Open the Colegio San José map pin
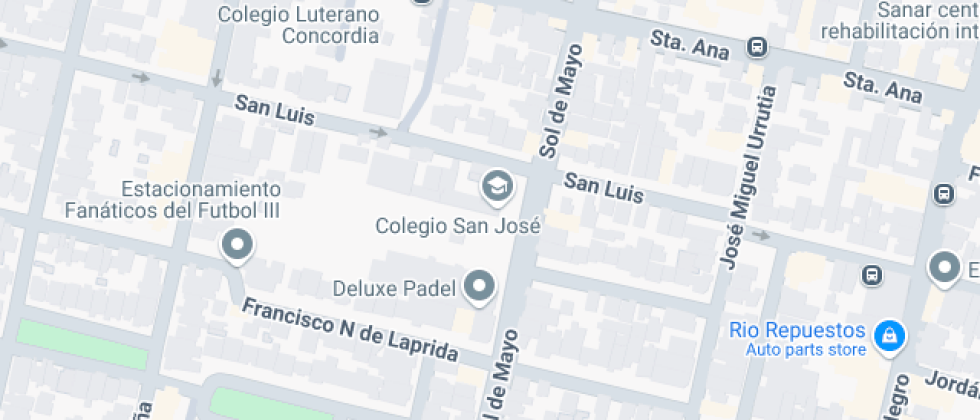This screenshot has width=980, height=420. coord(498,188)
